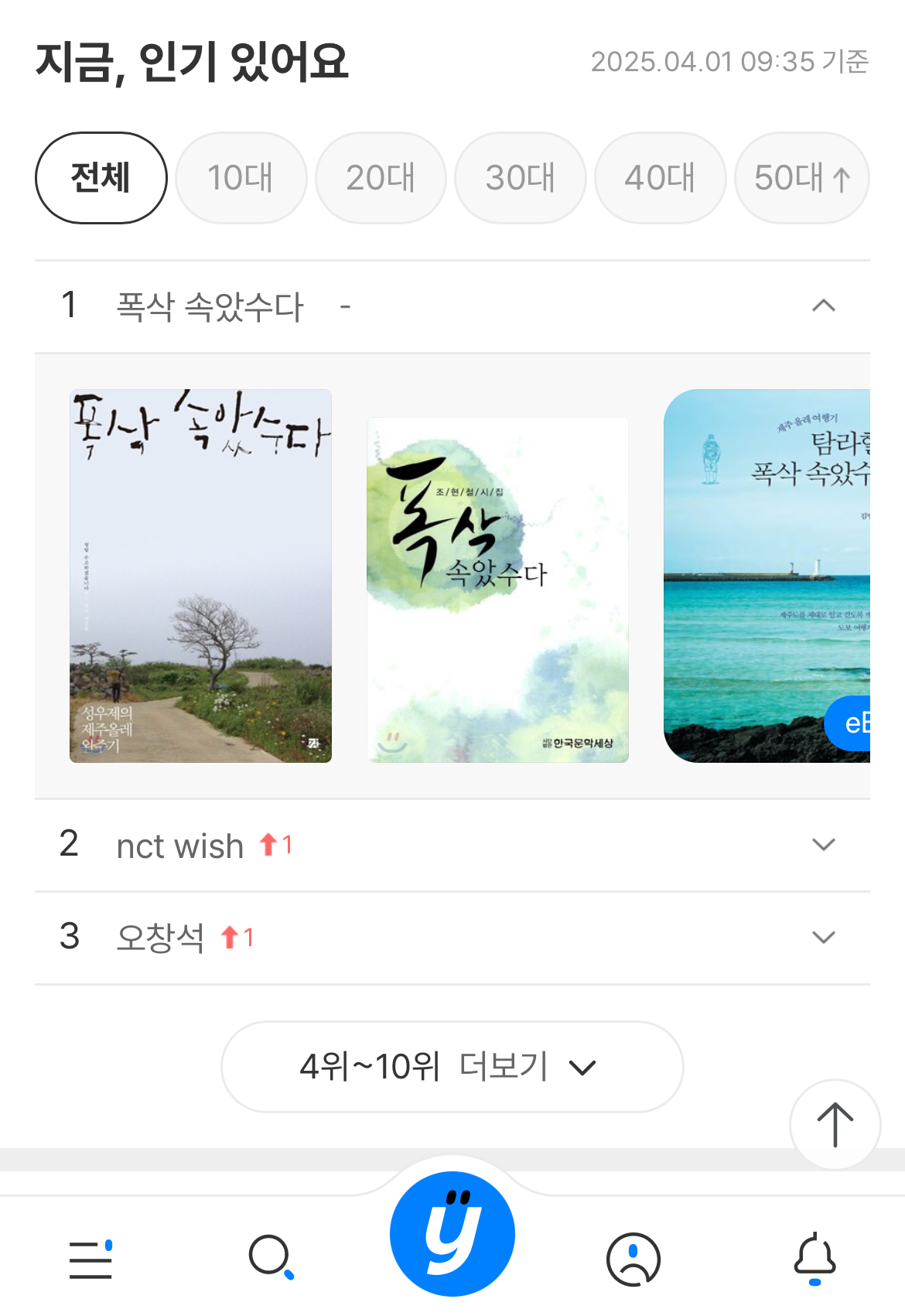Switch to the 40대 age filter
905x1316 pixels.
click(x=660, y=178)
